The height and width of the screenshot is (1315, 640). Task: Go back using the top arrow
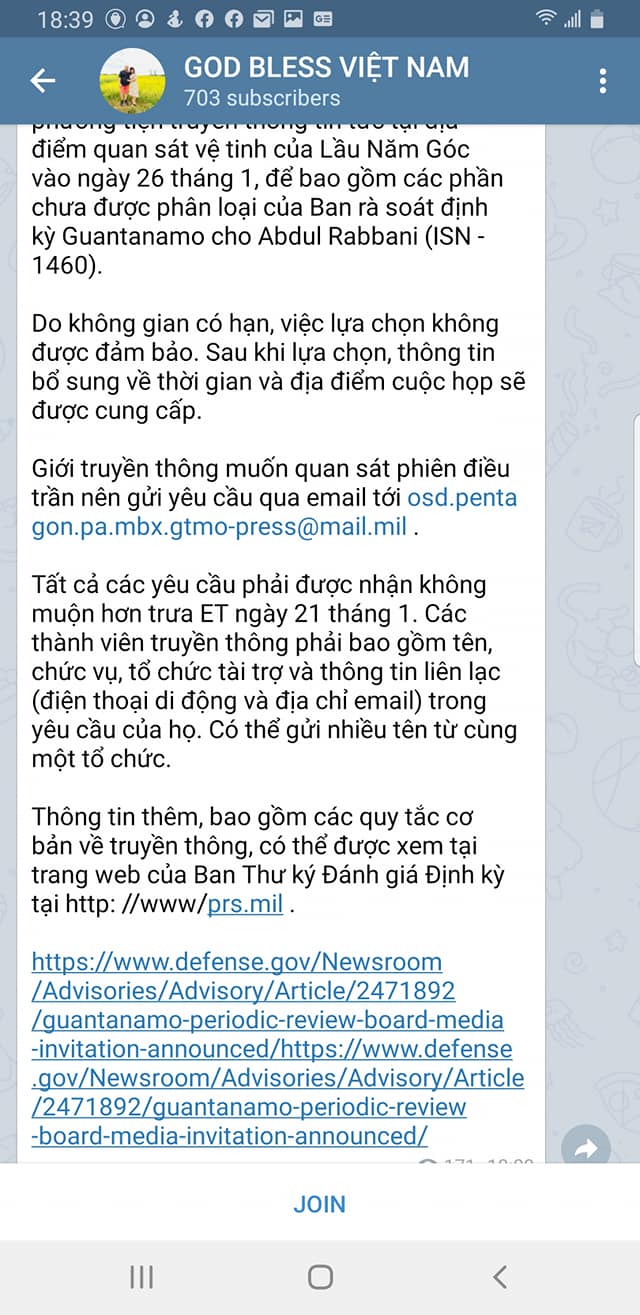pos(43,81)
